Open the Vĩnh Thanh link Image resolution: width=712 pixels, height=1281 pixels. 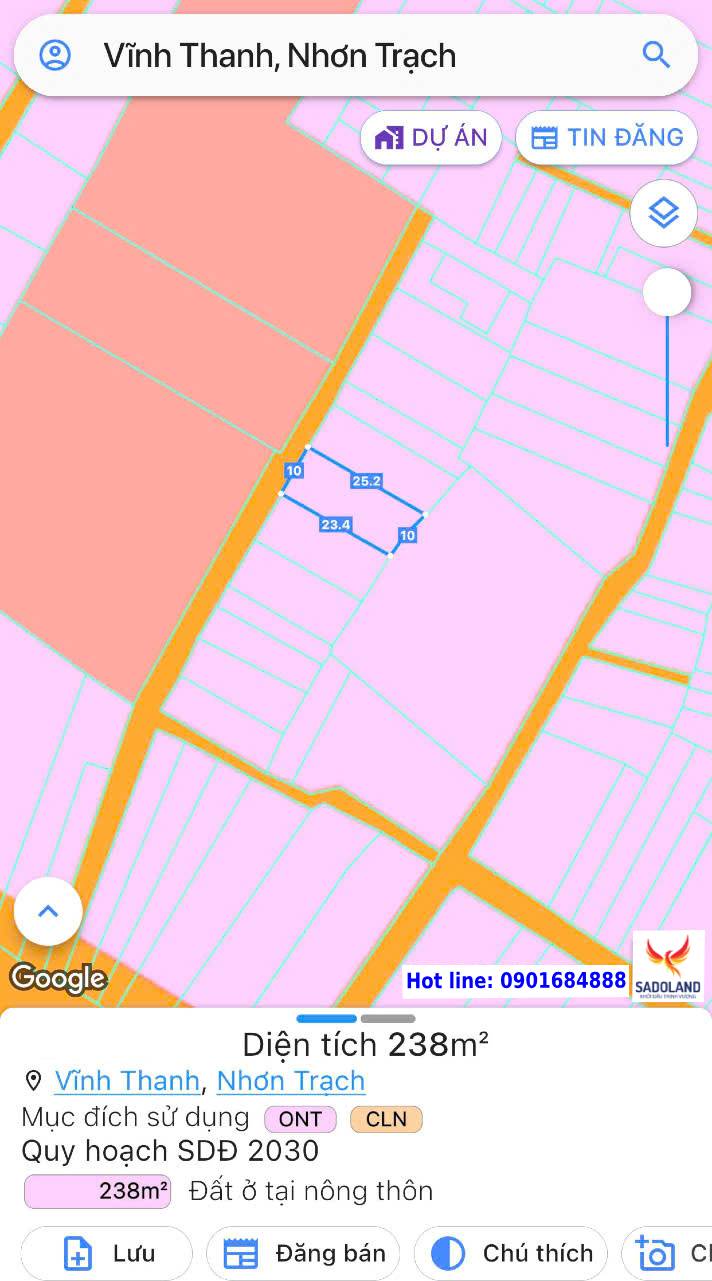(x=127, y=1081)
